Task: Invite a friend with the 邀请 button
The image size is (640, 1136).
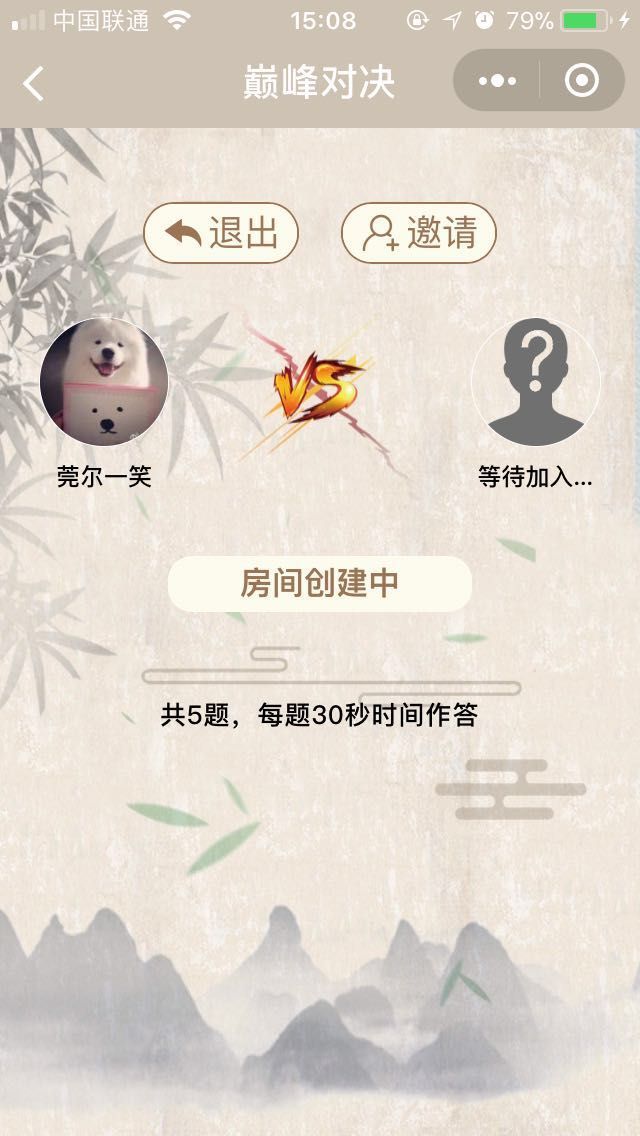Action: (419, 233)
